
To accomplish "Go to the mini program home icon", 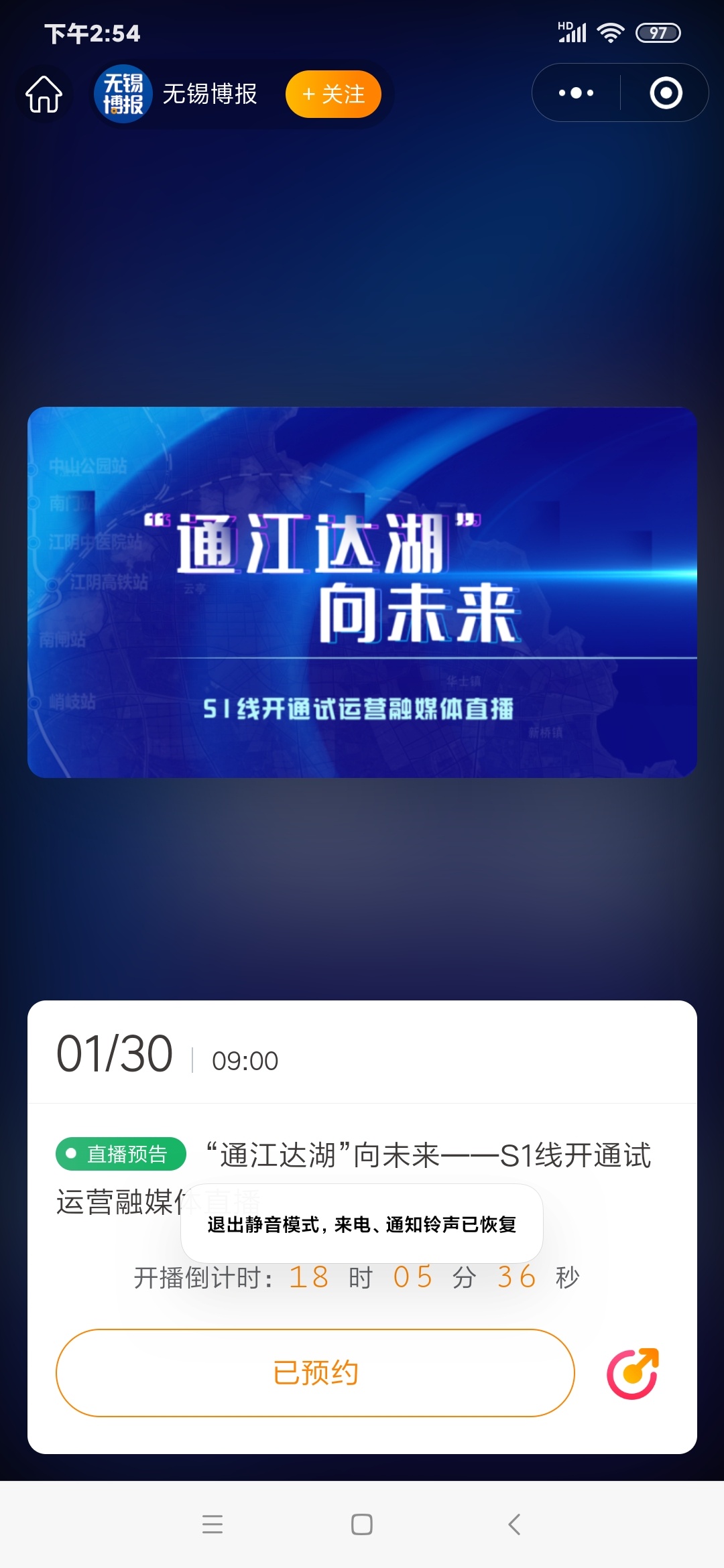I will 44,94.
